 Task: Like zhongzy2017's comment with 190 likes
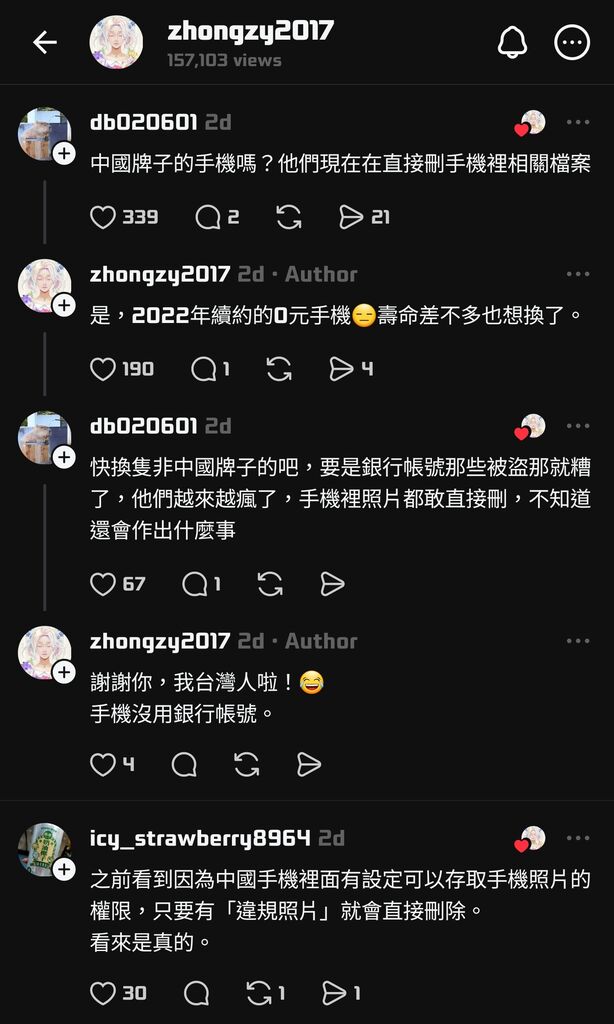click(x=103, y=369)
